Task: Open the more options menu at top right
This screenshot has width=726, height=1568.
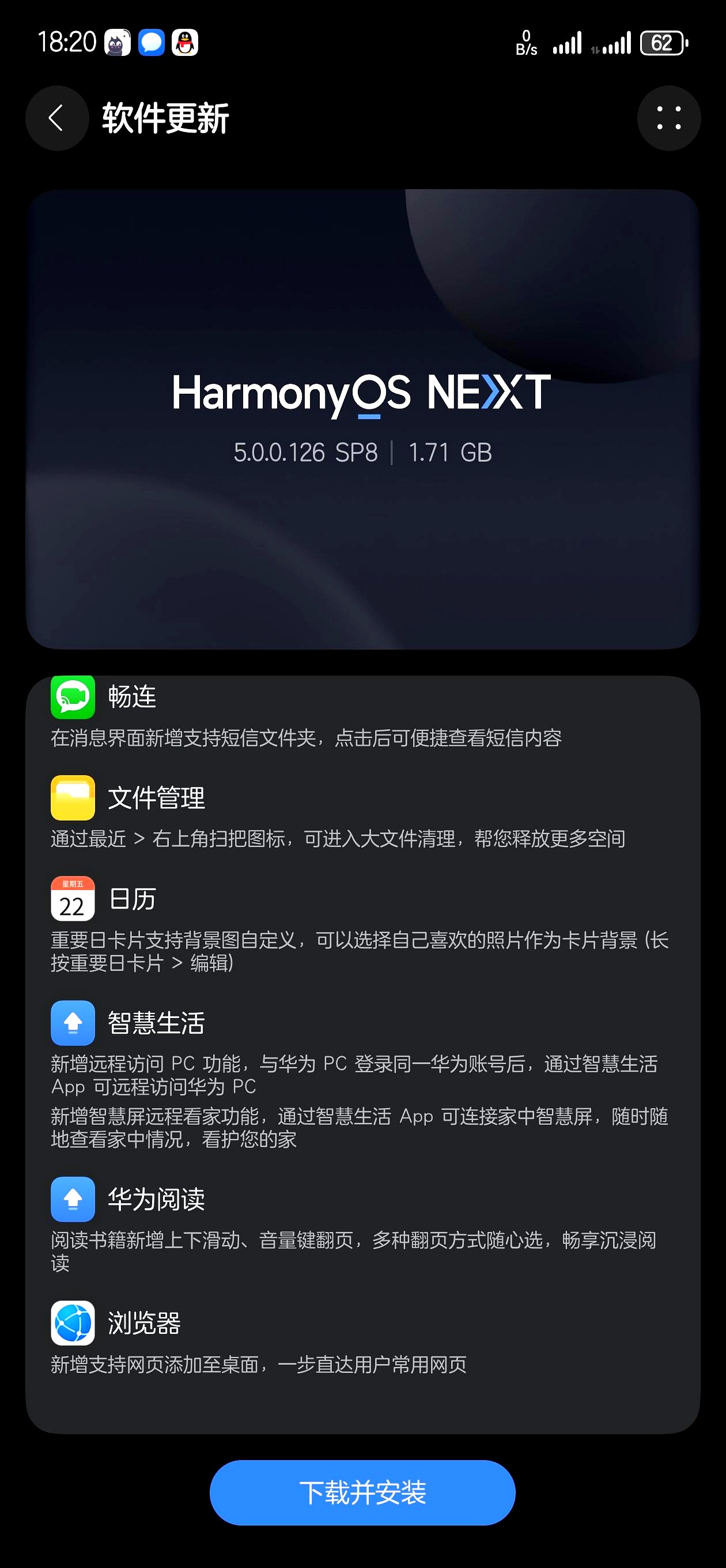Action: (x=669, y=118)
